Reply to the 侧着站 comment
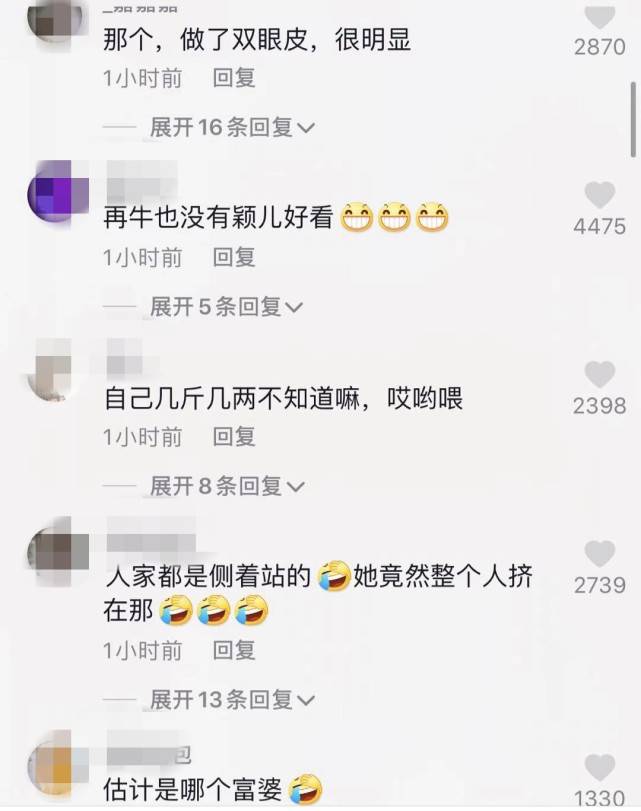The height and width of the screenshot is (811, 641). coord(234,650)
